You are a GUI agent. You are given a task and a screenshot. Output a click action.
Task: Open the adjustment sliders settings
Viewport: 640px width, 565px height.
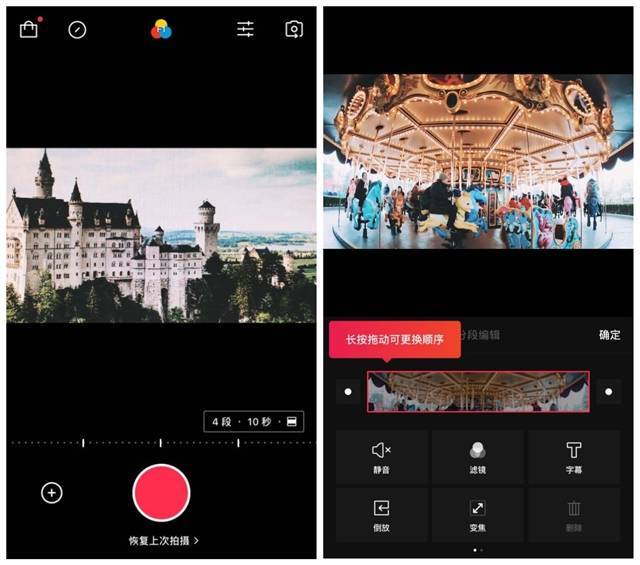(245, 30)
